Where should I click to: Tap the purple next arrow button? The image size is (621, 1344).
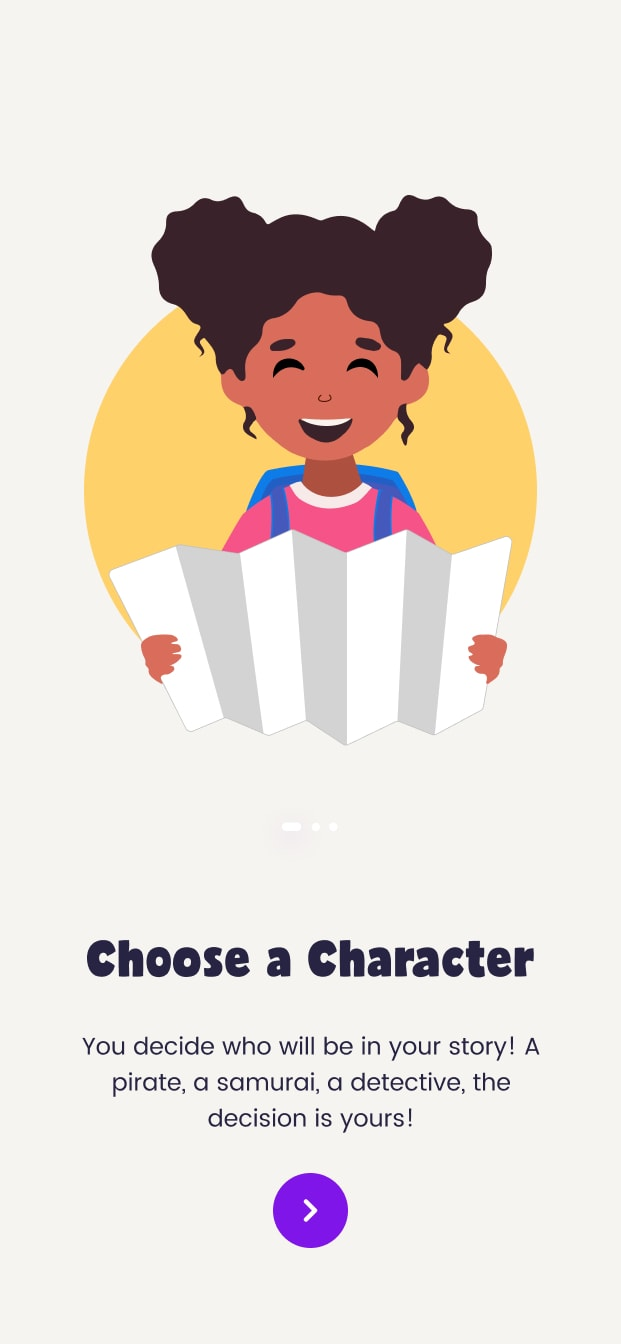point(310,1210)
